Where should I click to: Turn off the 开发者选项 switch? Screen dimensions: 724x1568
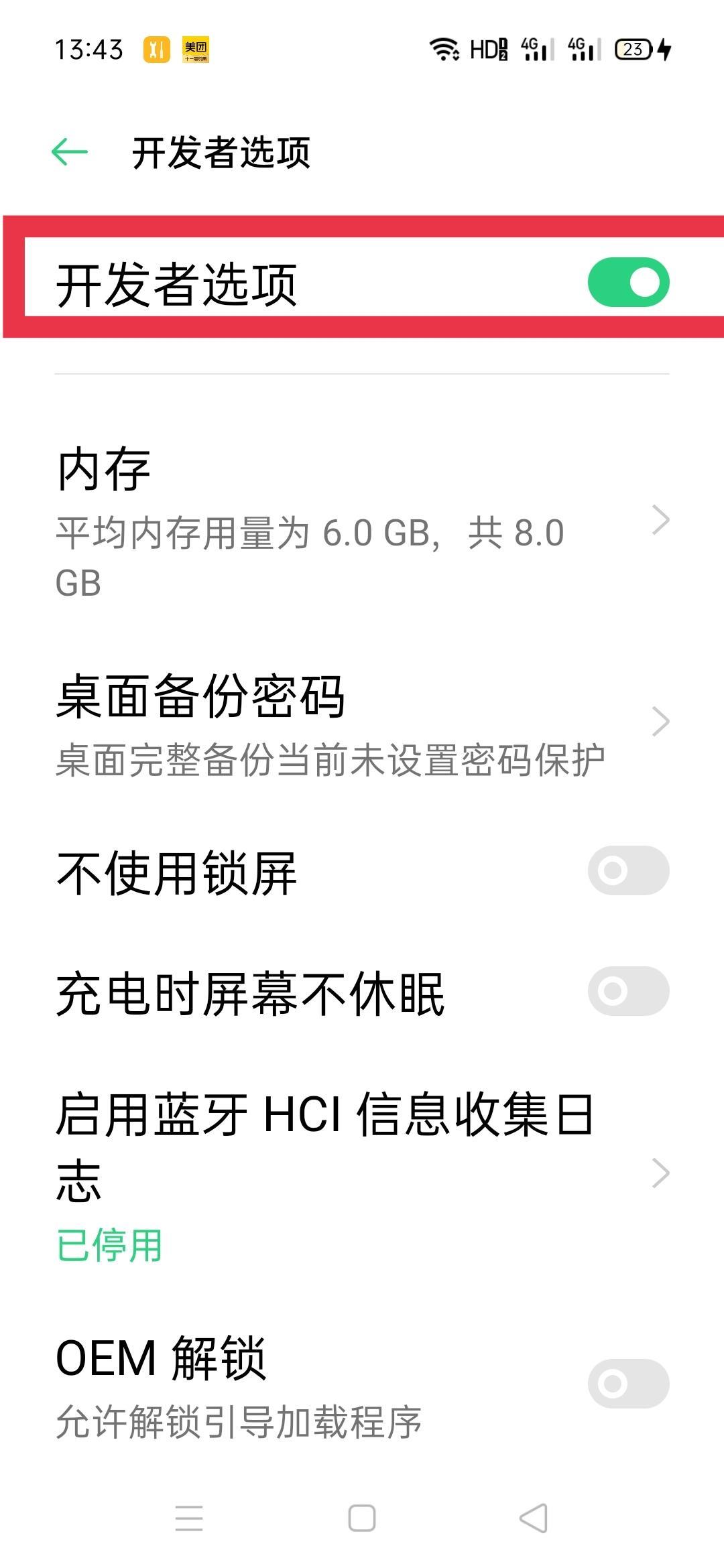[628, 282]
